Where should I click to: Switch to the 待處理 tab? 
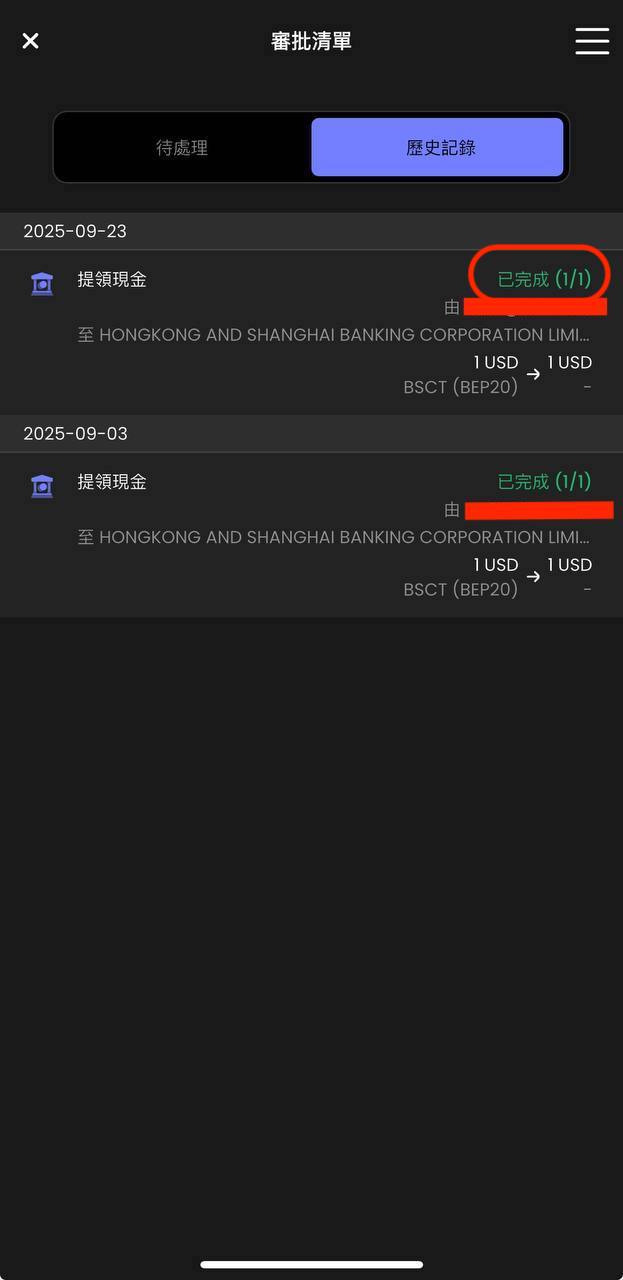pyautogui.click(x=182, y=148)
